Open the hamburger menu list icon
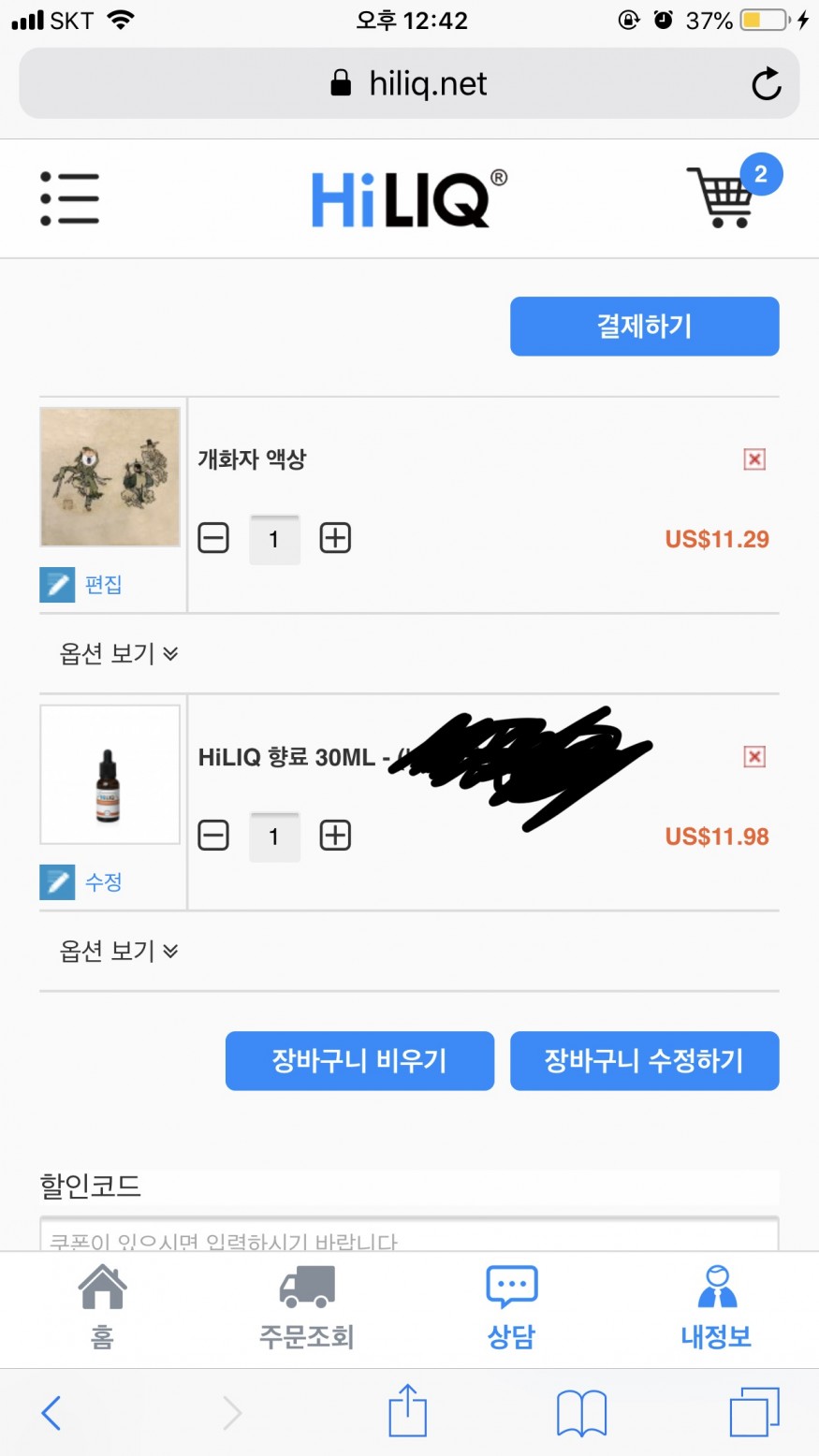 [69, 198]
